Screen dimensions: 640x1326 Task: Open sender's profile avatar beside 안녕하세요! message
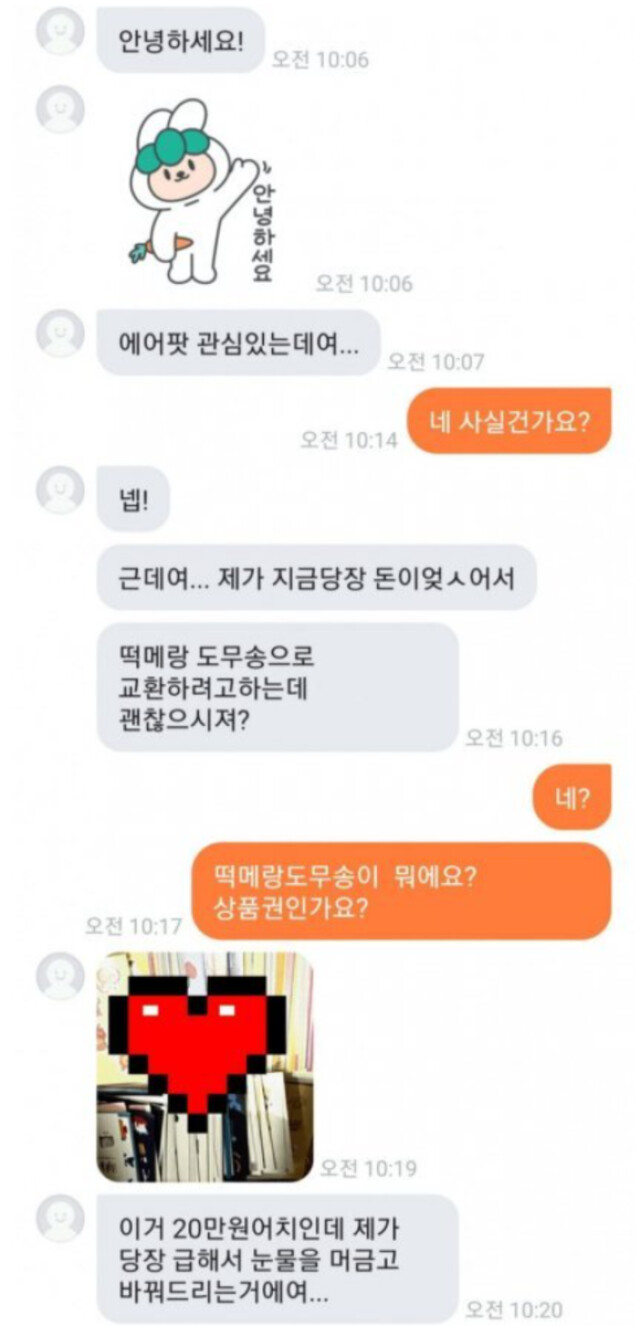(x=60, y=33)
